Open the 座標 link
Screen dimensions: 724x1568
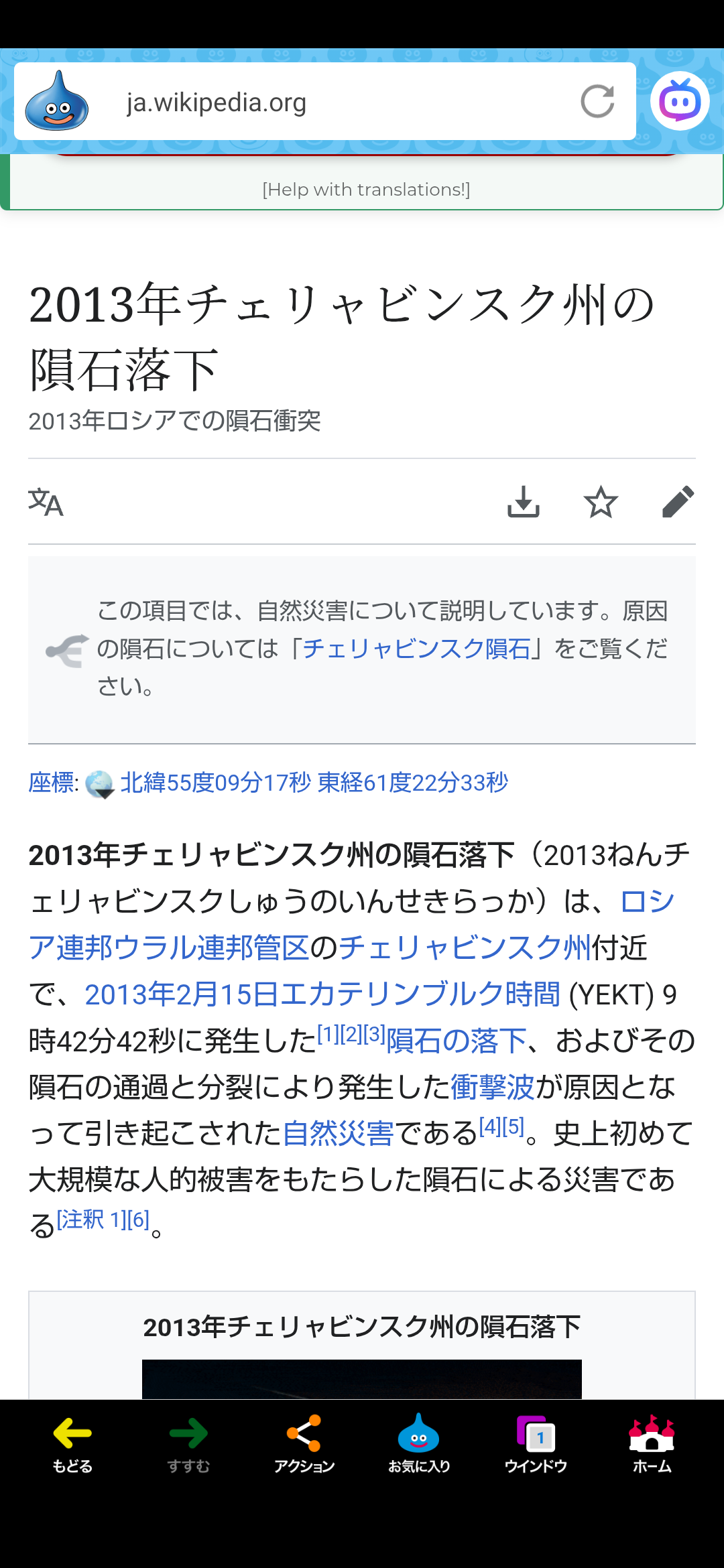[51, 783]
